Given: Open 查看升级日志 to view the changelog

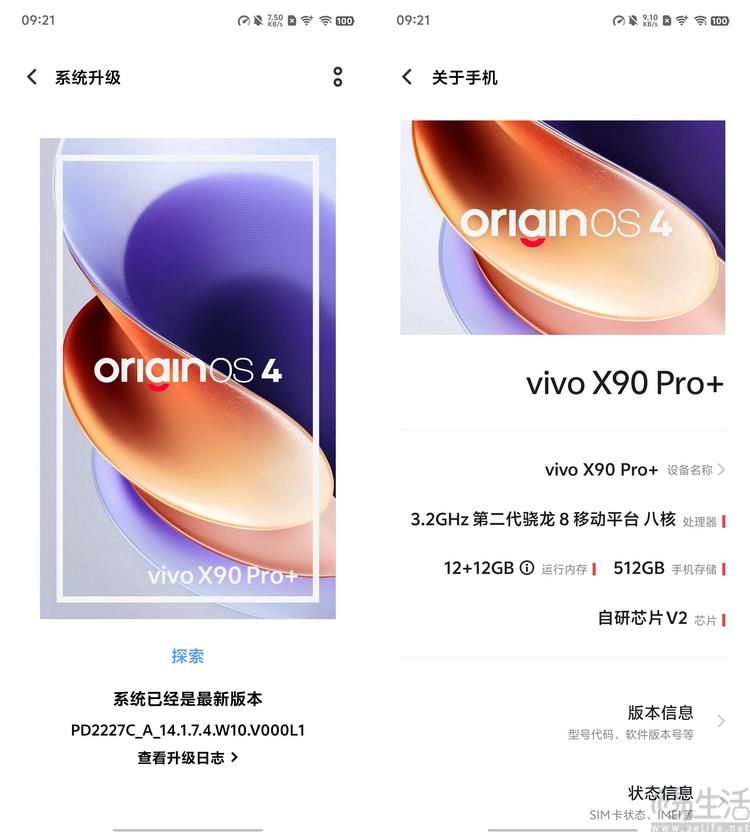Looking at the screenshot, I should [x=188, y=758].
